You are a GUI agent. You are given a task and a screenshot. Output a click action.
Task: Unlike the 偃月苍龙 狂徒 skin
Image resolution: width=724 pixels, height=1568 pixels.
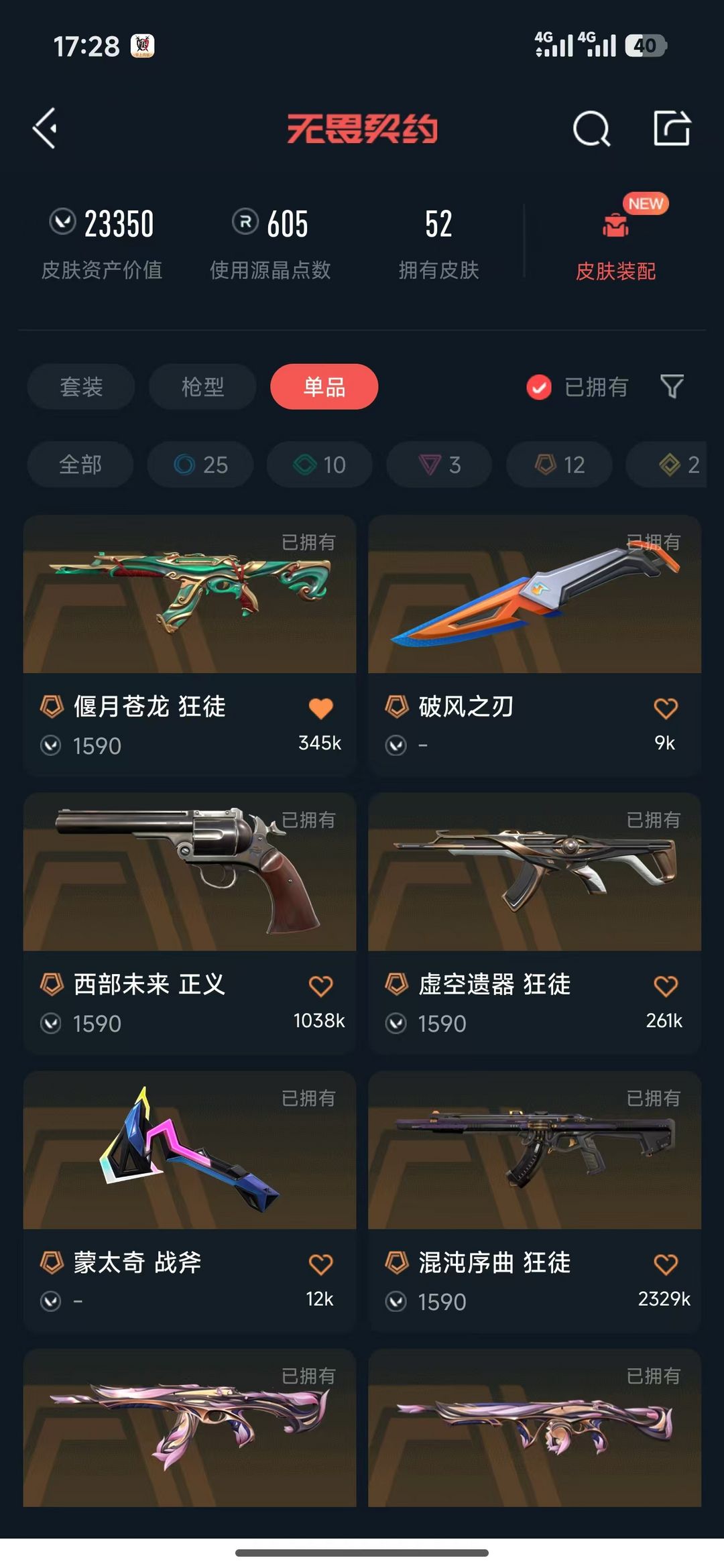tap(320, 708)
